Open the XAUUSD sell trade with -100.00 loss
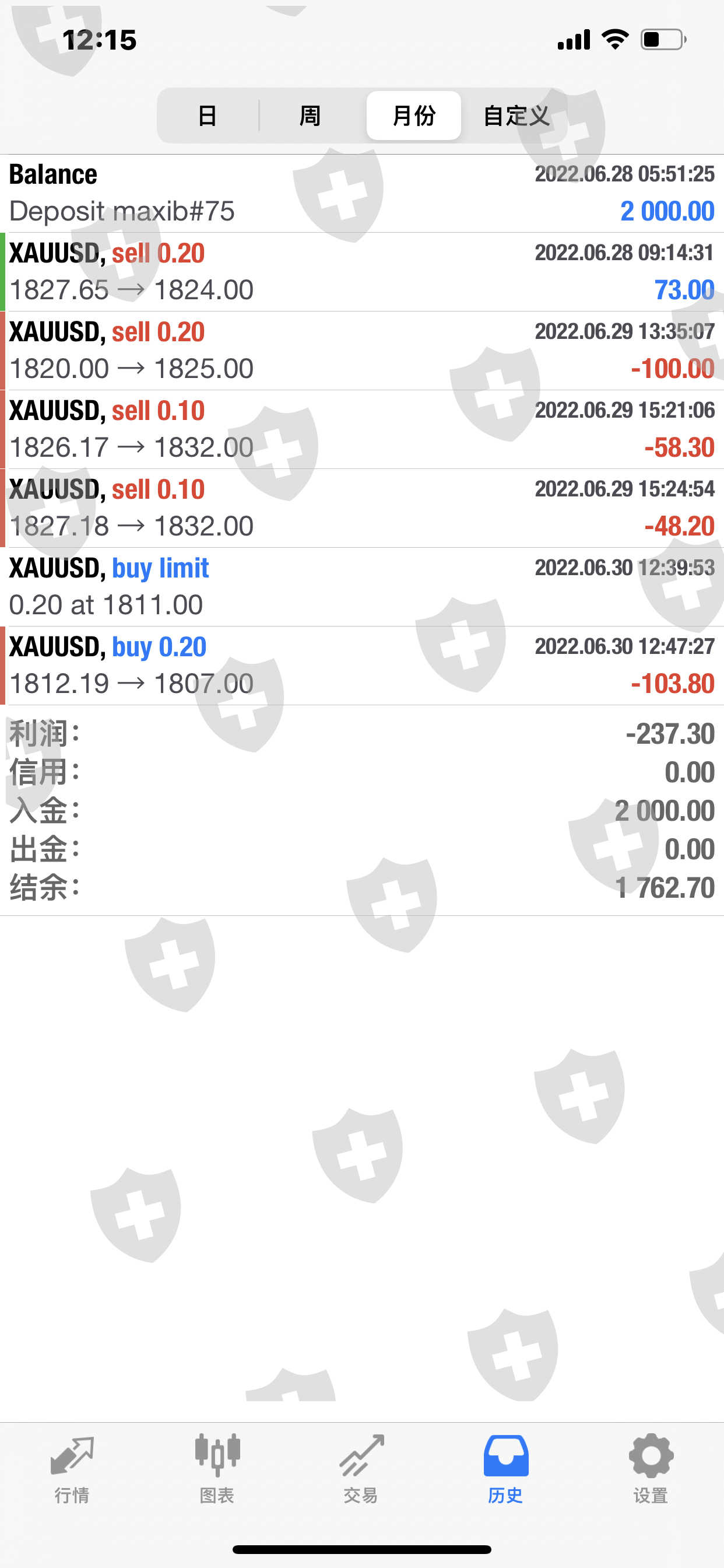This screenshot has width=724, height=1568. (362, 351)
